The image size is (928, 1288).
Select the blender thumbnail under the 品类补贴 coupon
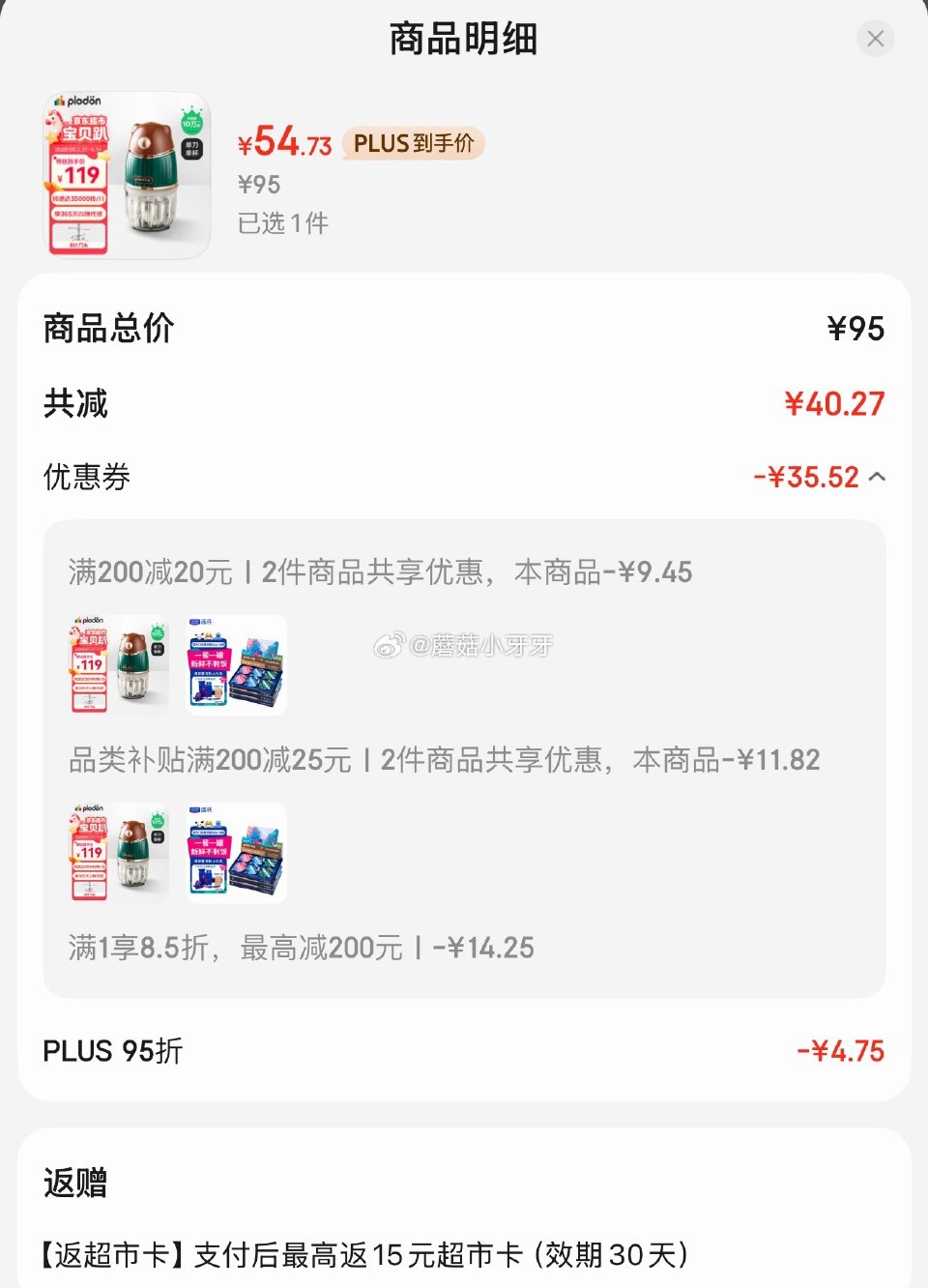pyautogui.click(x=117, y=852)
